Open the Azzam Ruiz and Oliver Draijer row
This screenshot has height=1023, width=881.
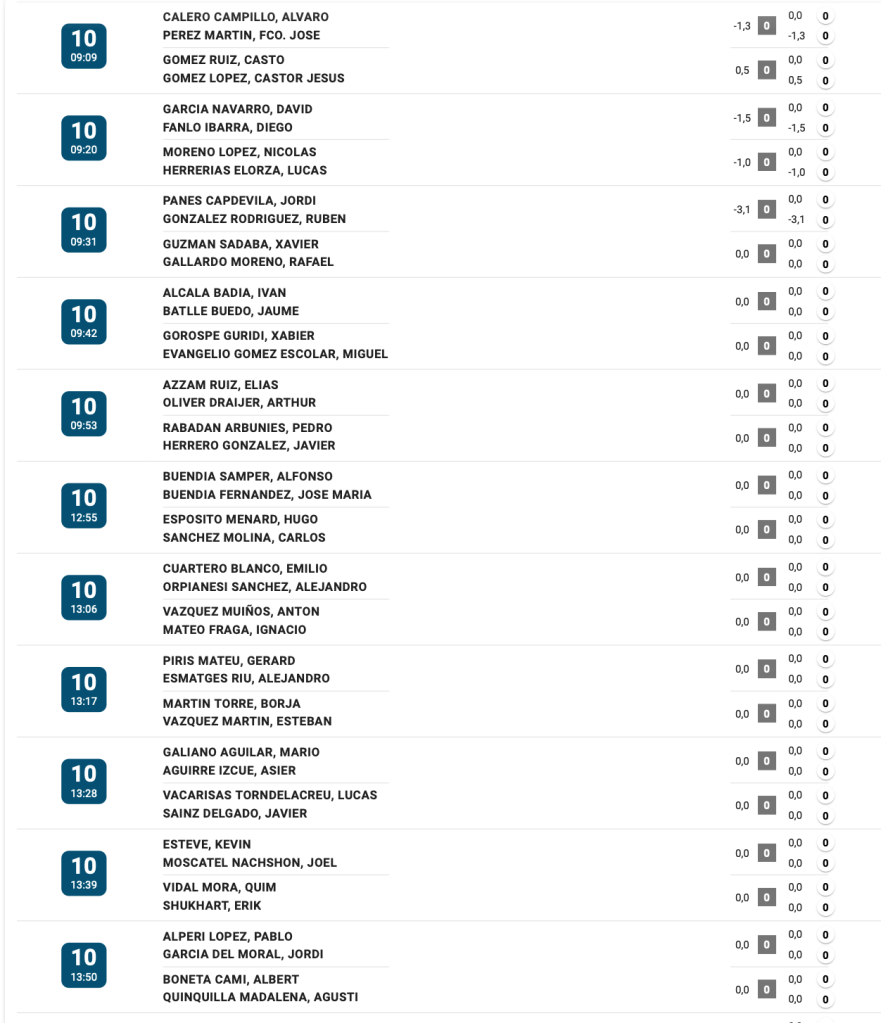(x=239, y=394)
